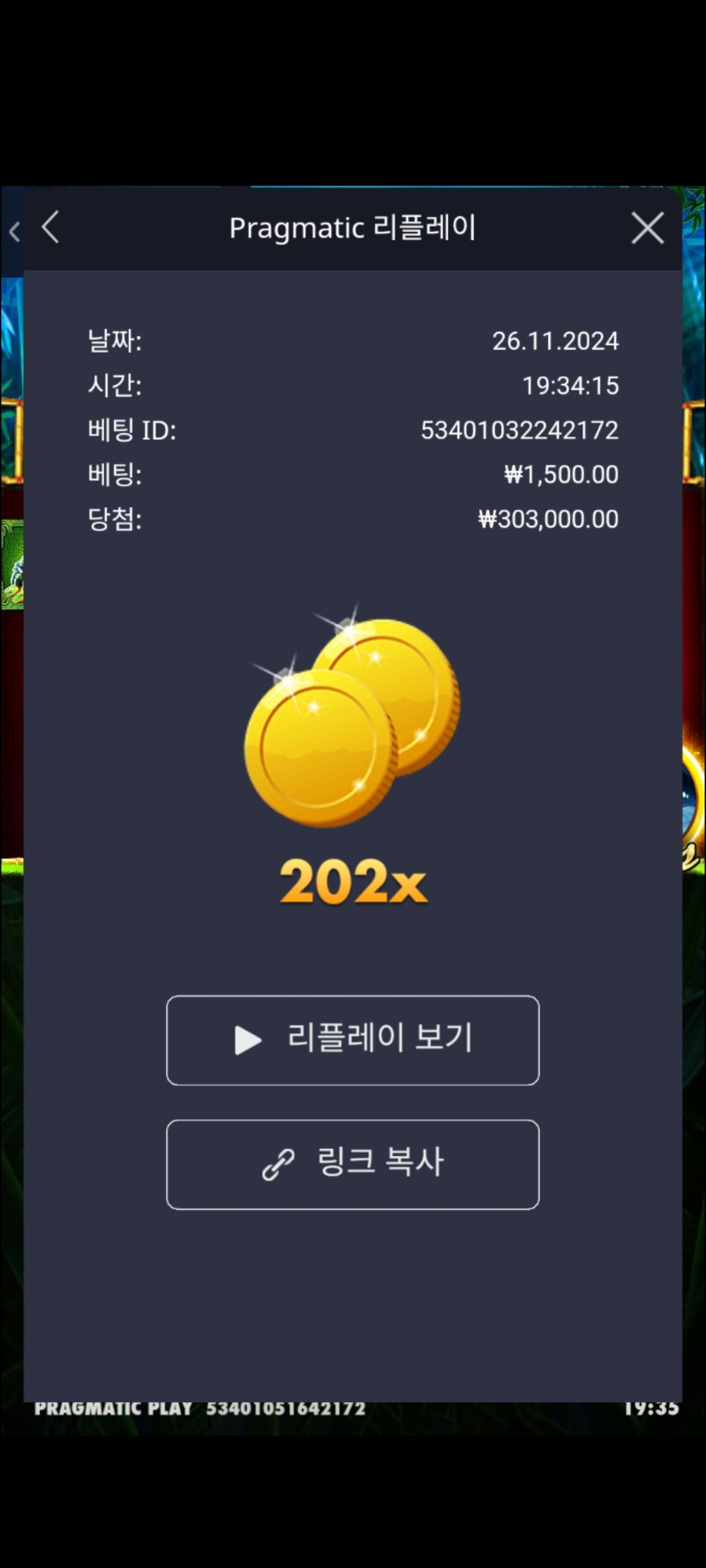
Task: Tap the 리플레이 보기 button
Action: (353, 1040)
